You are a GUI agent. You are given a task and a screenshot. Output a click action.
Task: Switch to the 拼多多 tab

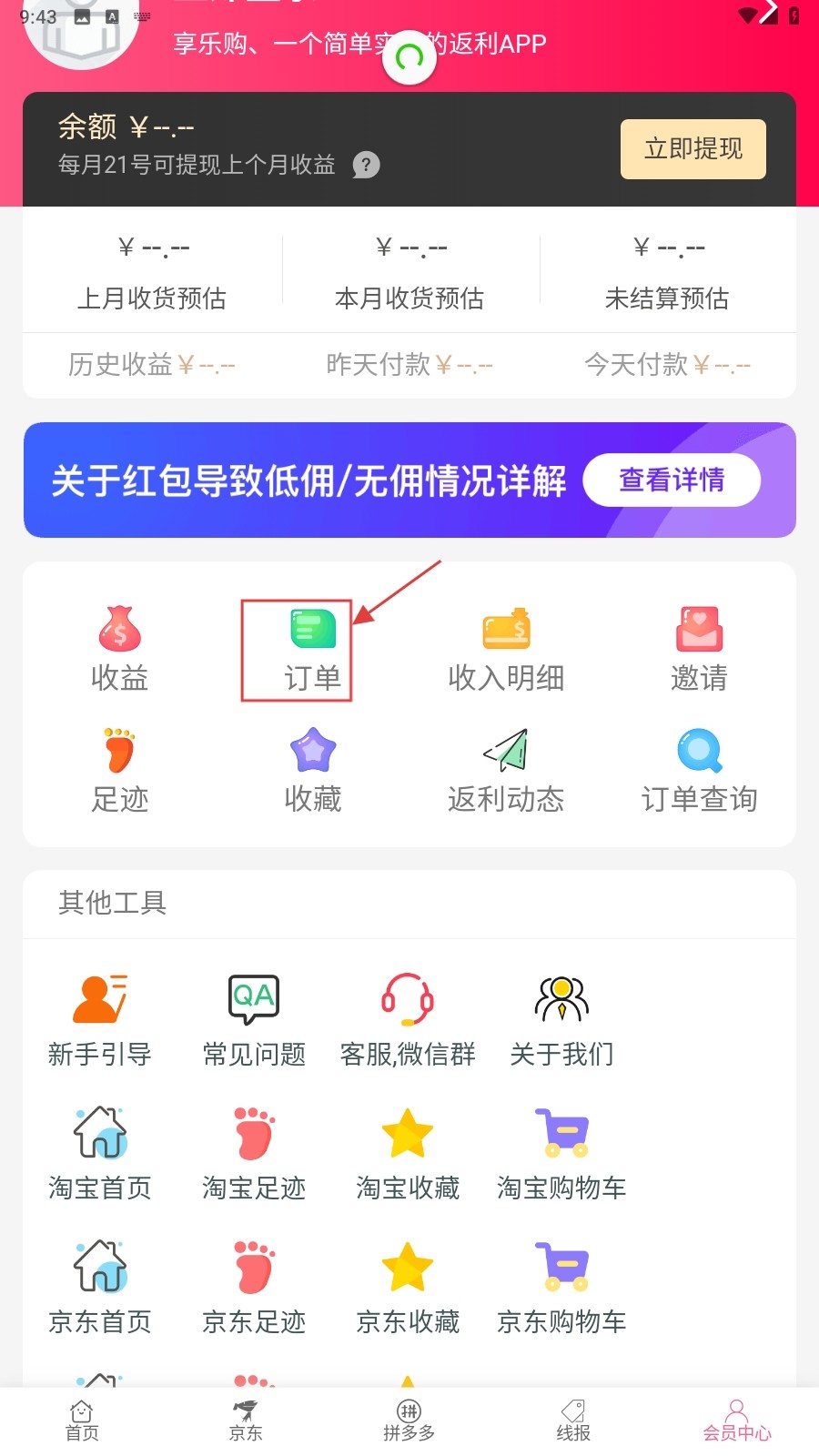coord(409,1421)
